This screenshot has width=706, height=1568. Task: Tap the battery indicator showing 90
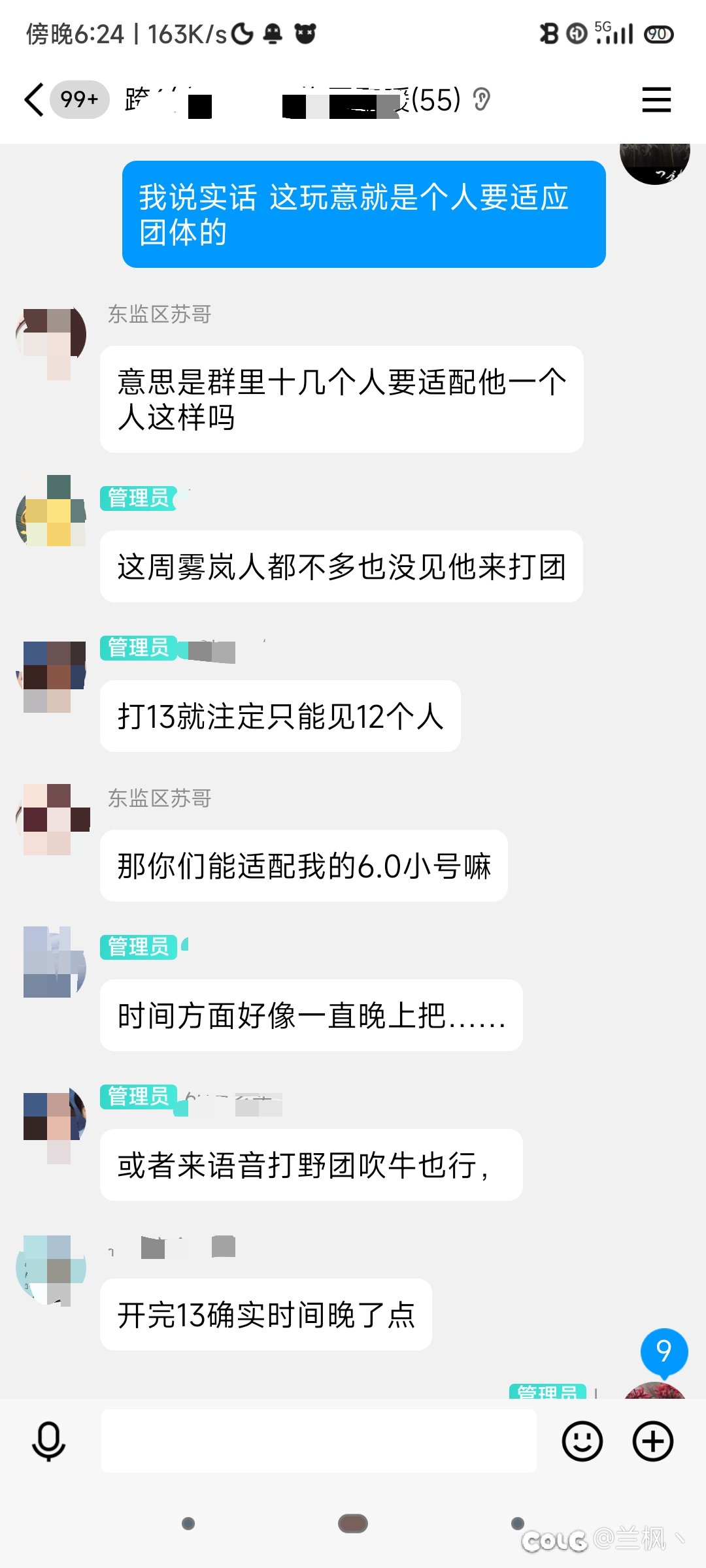[x=660, y=34]
